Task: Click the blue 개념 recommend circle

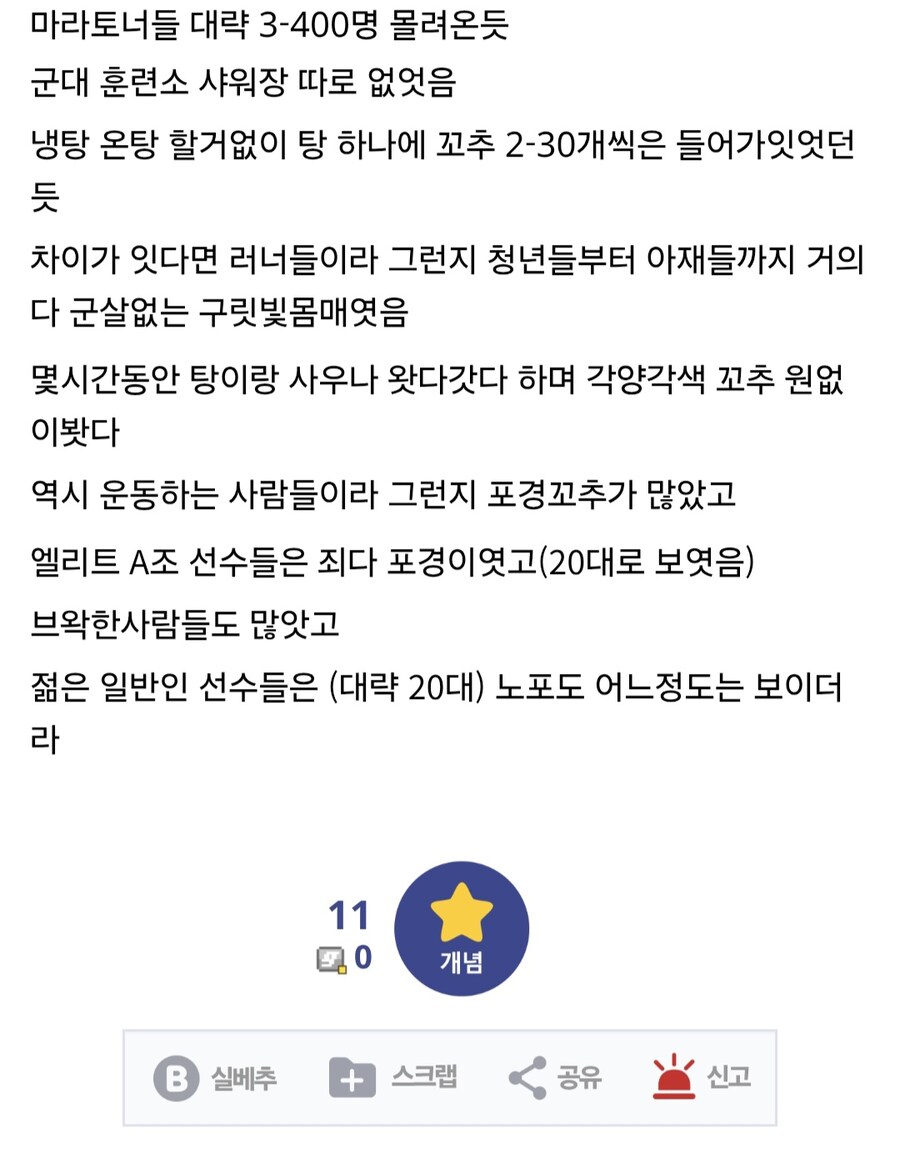Action: click(462, 928)
